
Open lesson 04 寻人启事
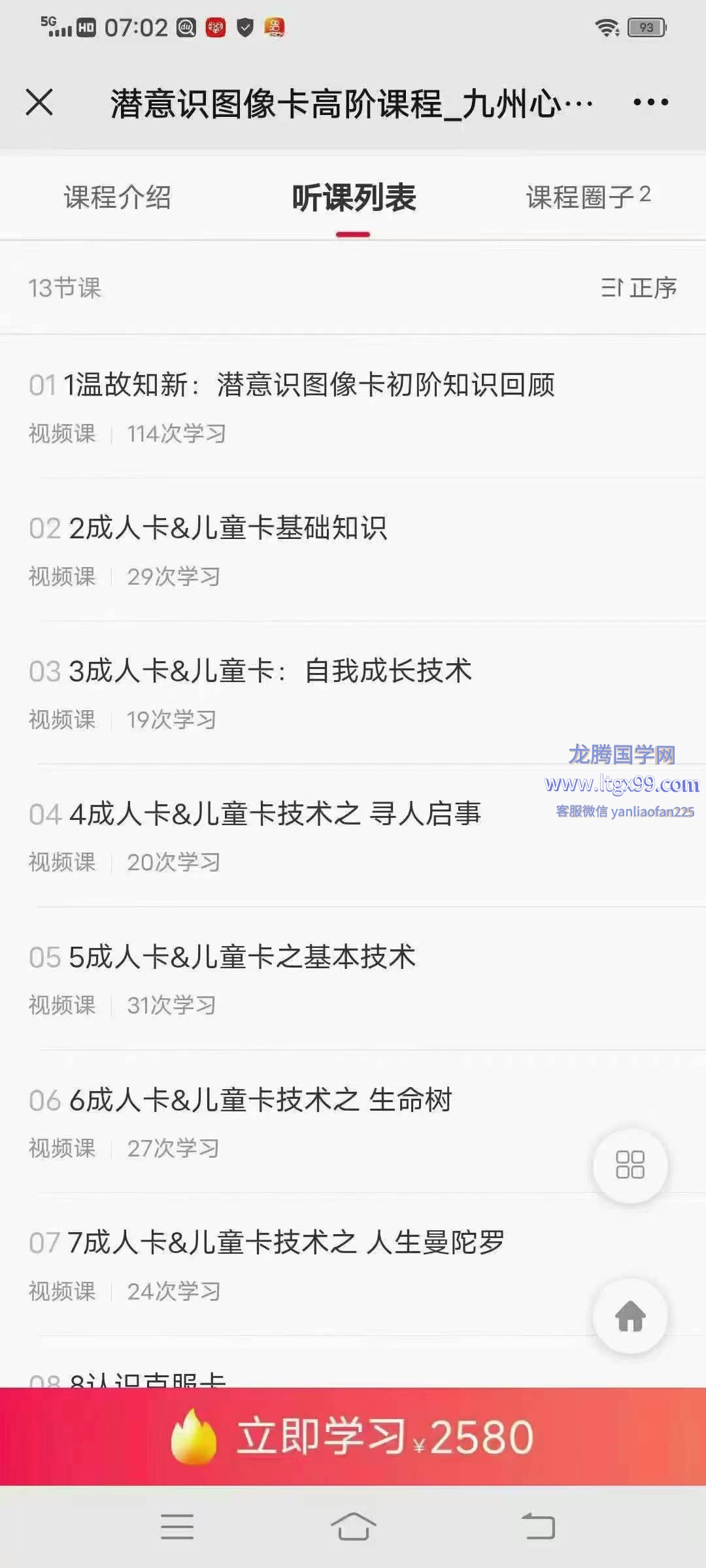click(x=353, y=836)
